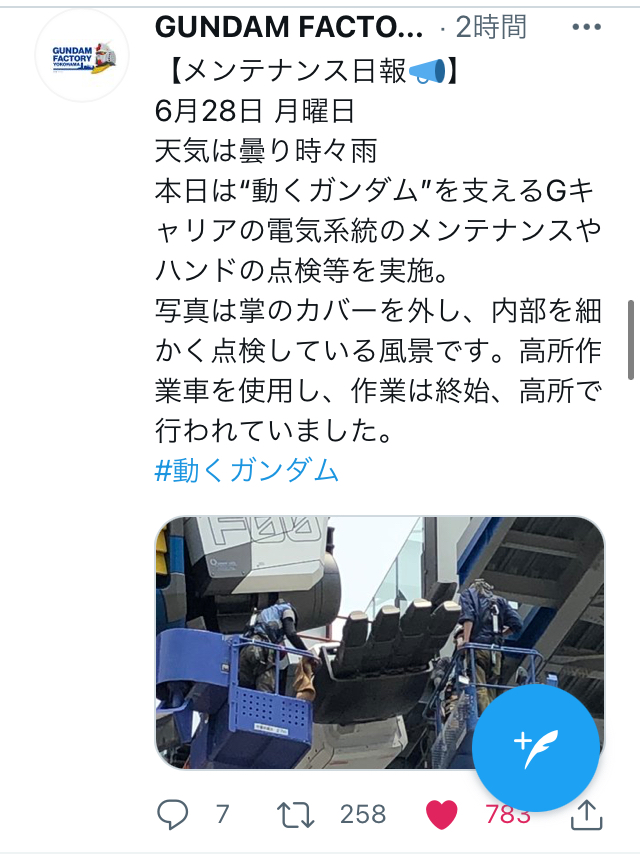The image size is (640, 859).
Task: Open the #動くガンダム hashtag
Action: (x=247, y=469)
